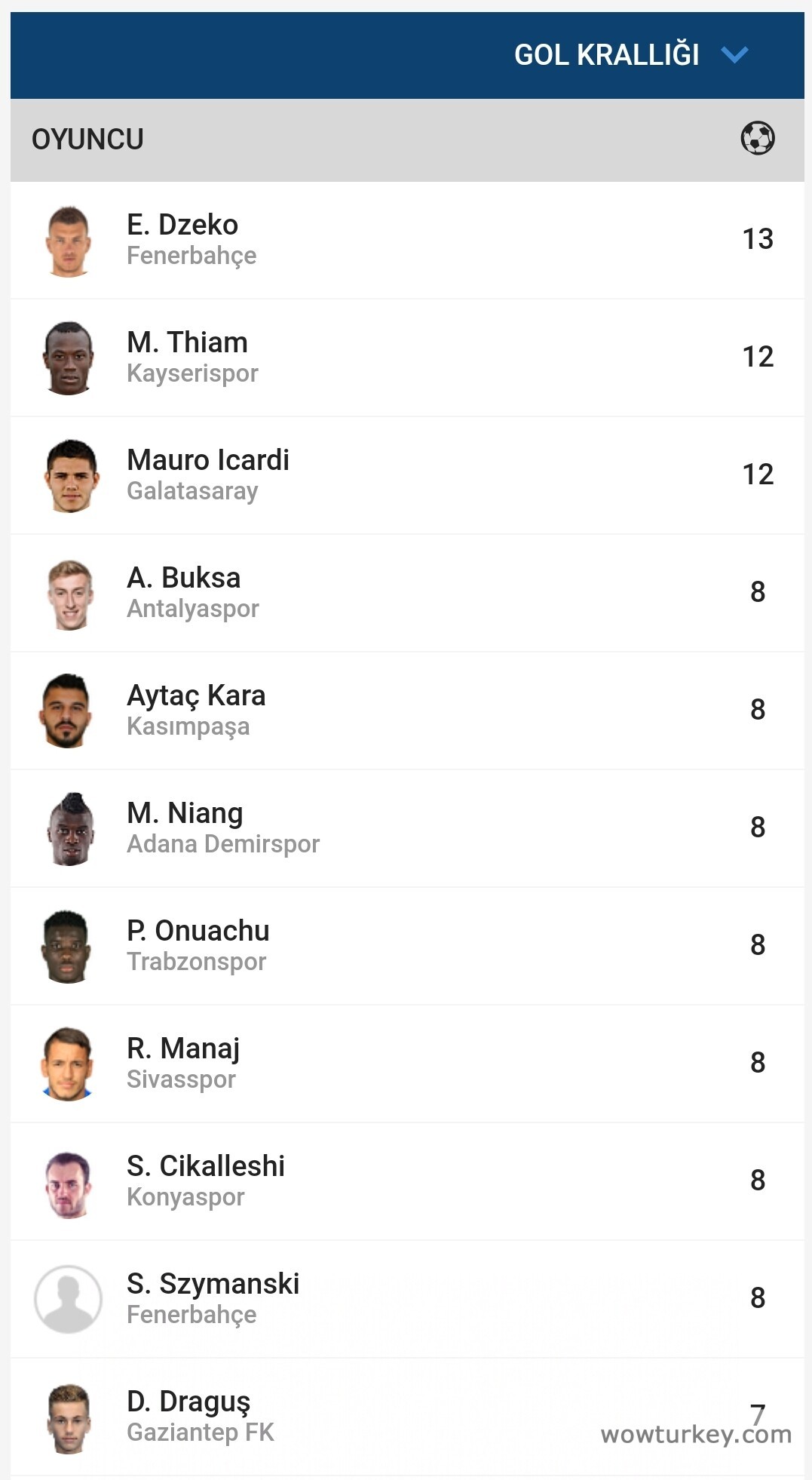Click the soccer ball goals column icon
The image size is (812, 1480).
click(x=759, y=139)
